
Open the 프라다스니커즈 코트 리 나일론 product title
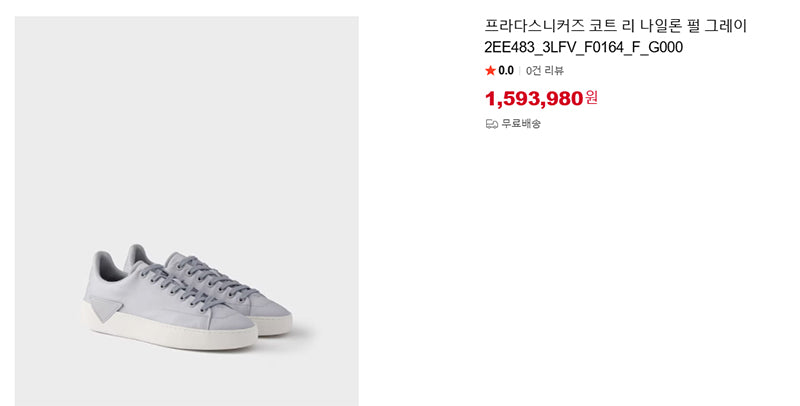tap(615, 36)
